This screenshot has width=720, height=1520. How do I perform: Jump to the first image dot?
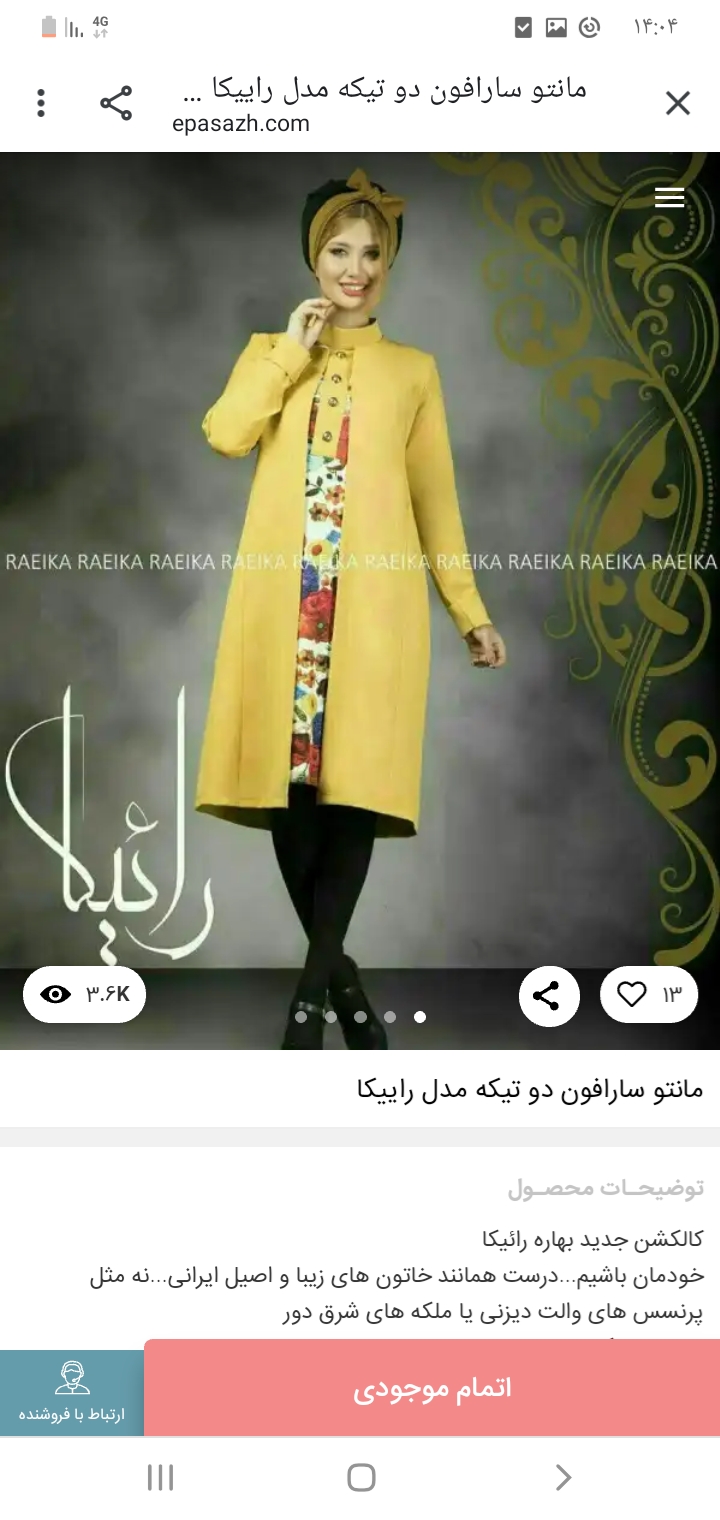(301, 1017)
